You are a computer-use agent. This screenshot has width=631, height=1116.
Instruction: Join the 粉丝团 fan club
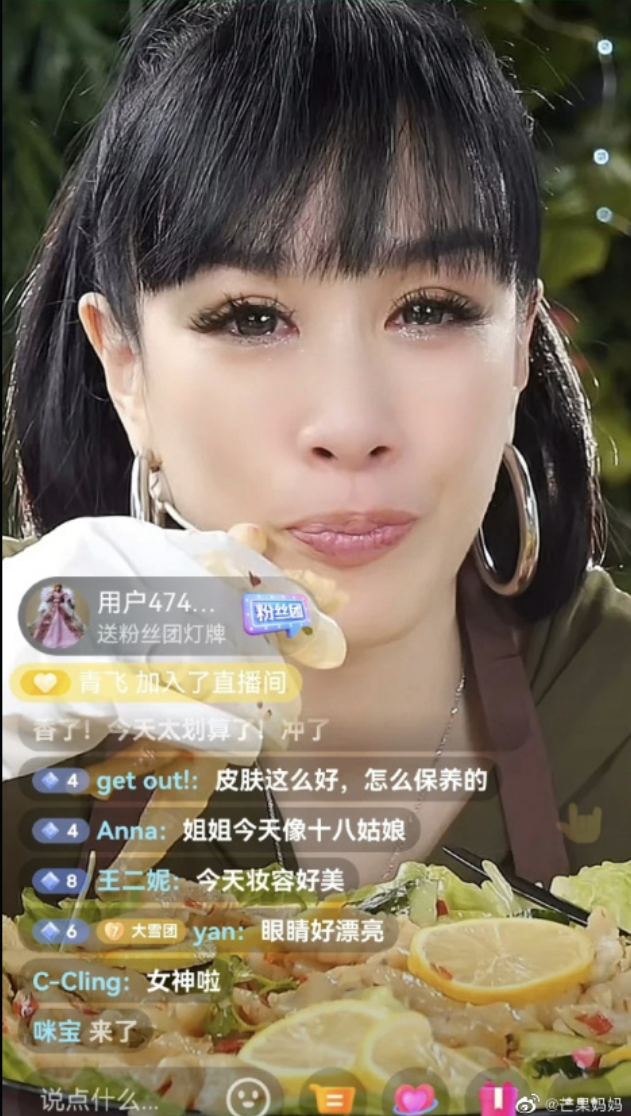pos(275,614)
